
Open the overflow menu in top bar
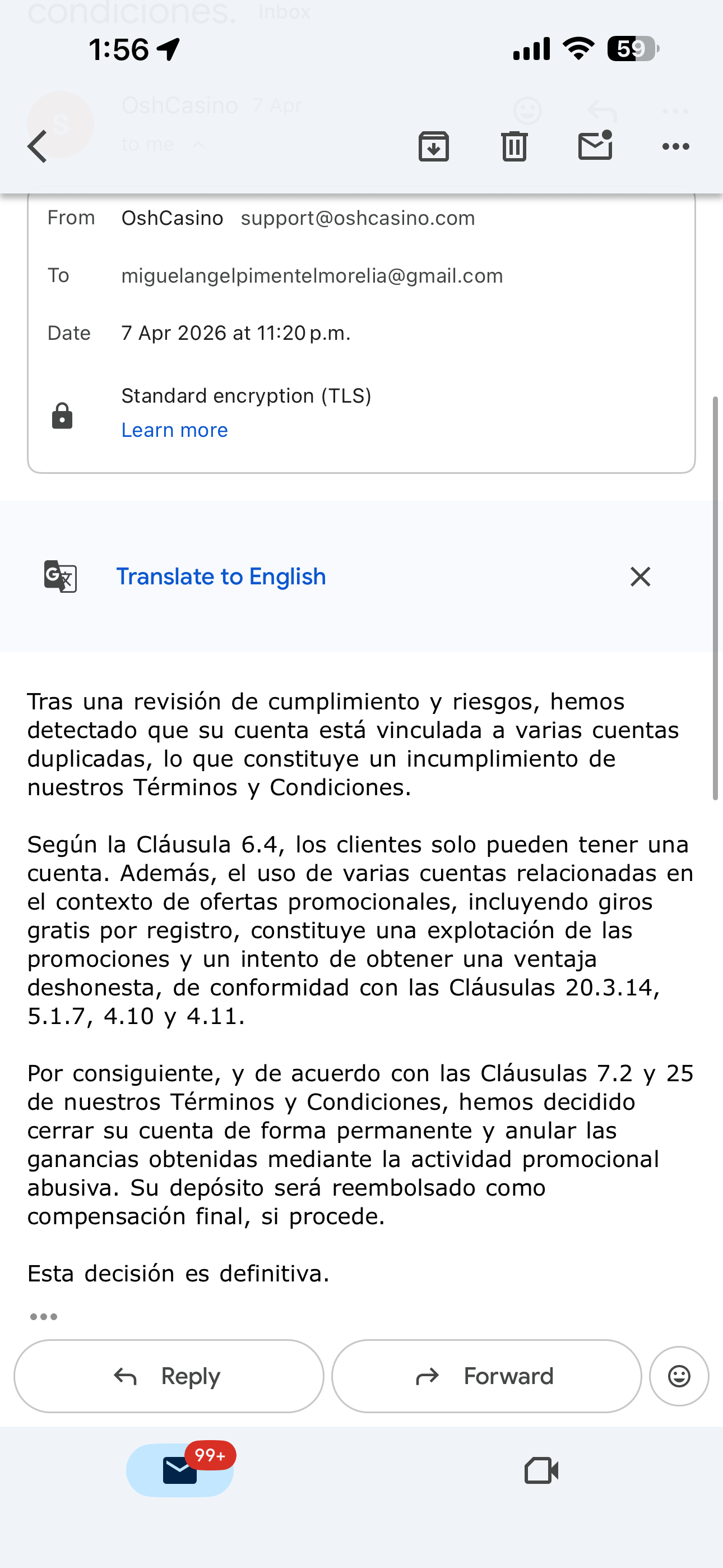click(675, 147)
